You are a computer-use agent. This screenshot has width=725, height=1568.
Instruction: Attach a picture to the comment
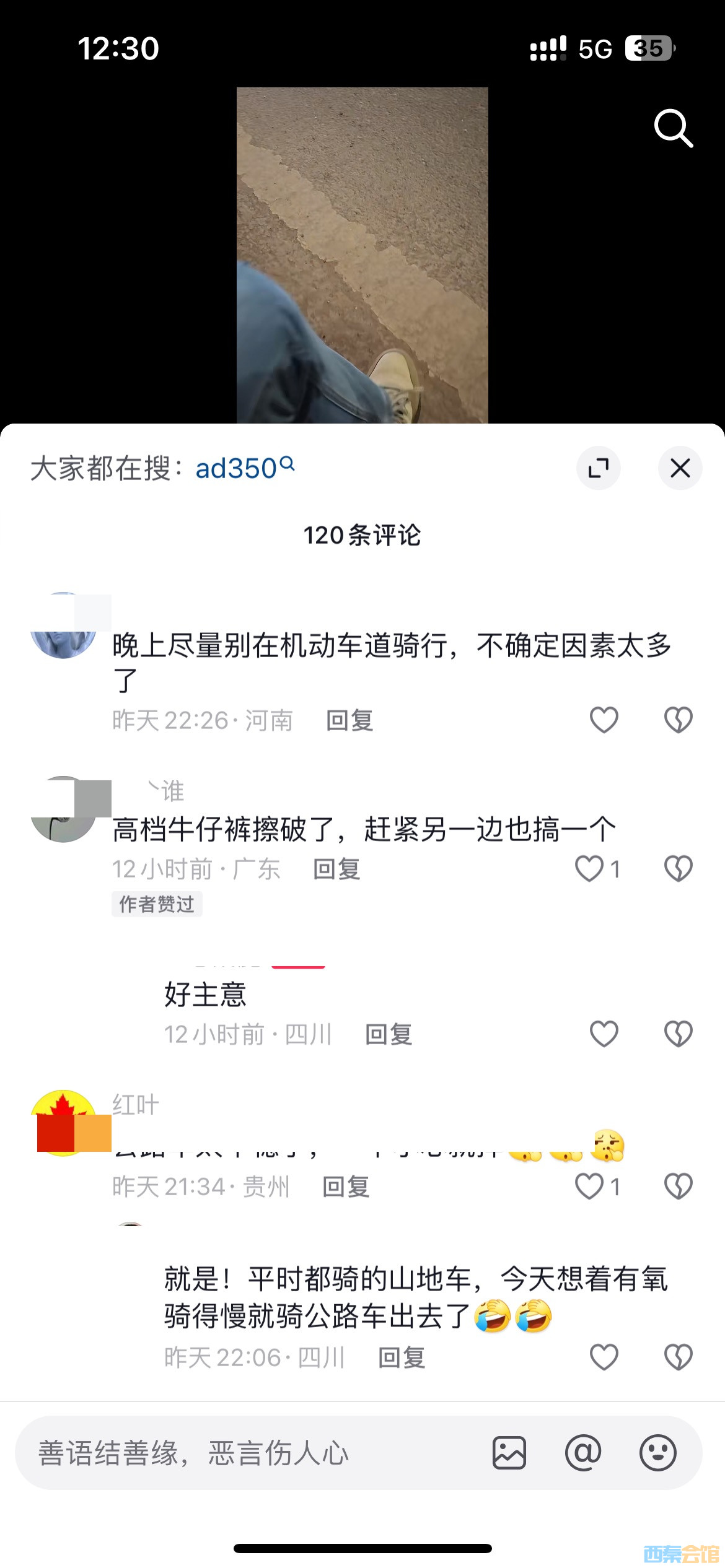click(x=509, y=1453)
